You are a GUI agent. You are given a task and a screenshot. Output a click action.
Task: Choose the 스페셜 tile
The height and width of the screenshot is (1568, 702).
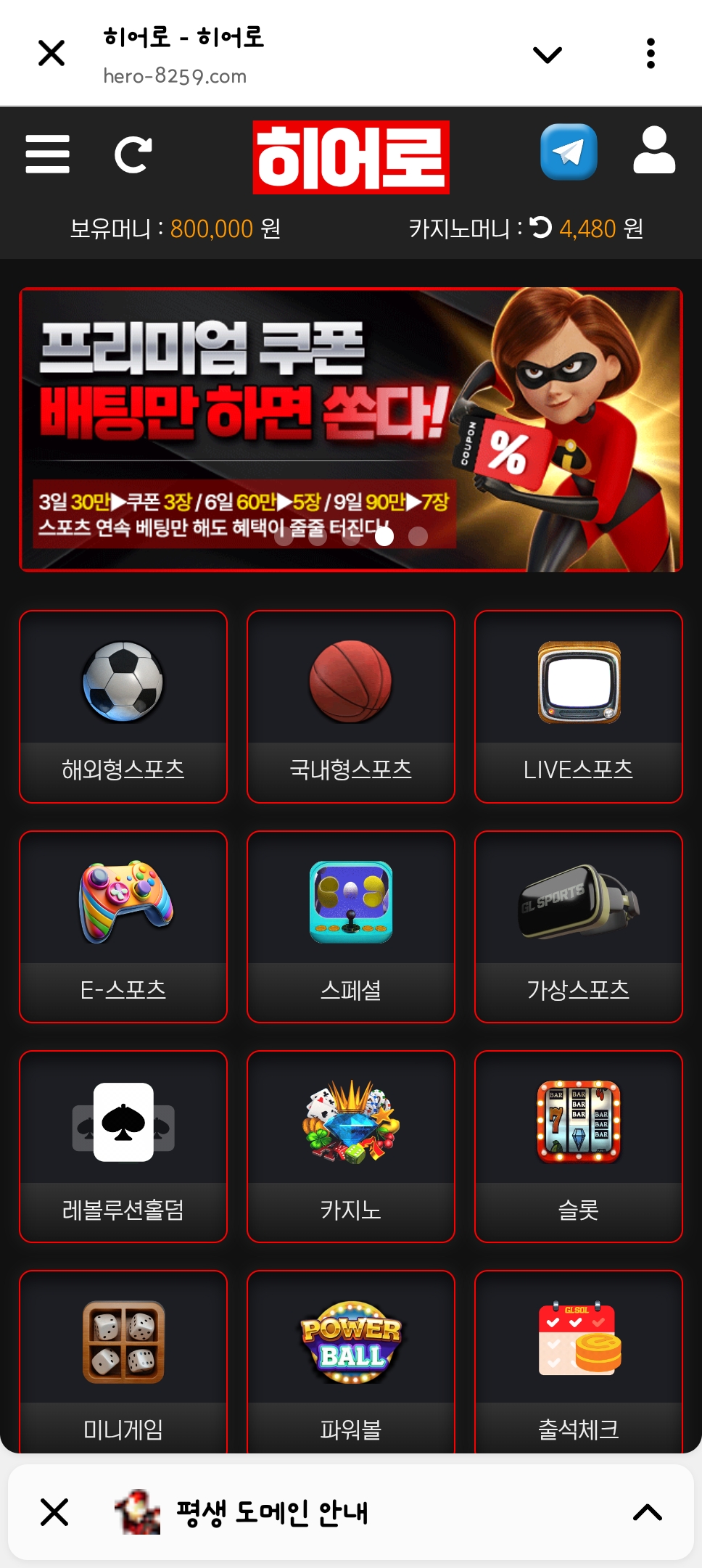click(351, 927)
